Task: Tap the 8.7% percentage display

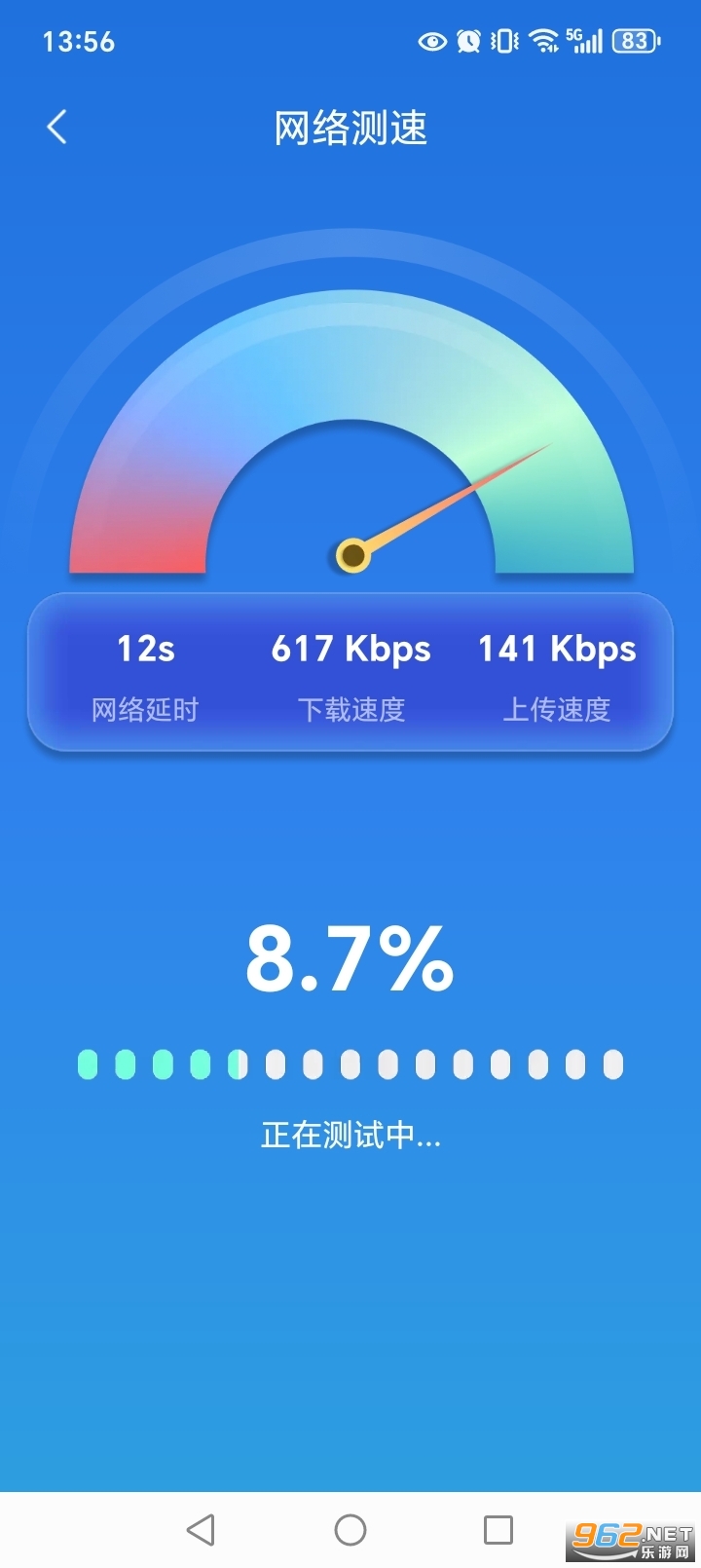Action: coord(350,957)
